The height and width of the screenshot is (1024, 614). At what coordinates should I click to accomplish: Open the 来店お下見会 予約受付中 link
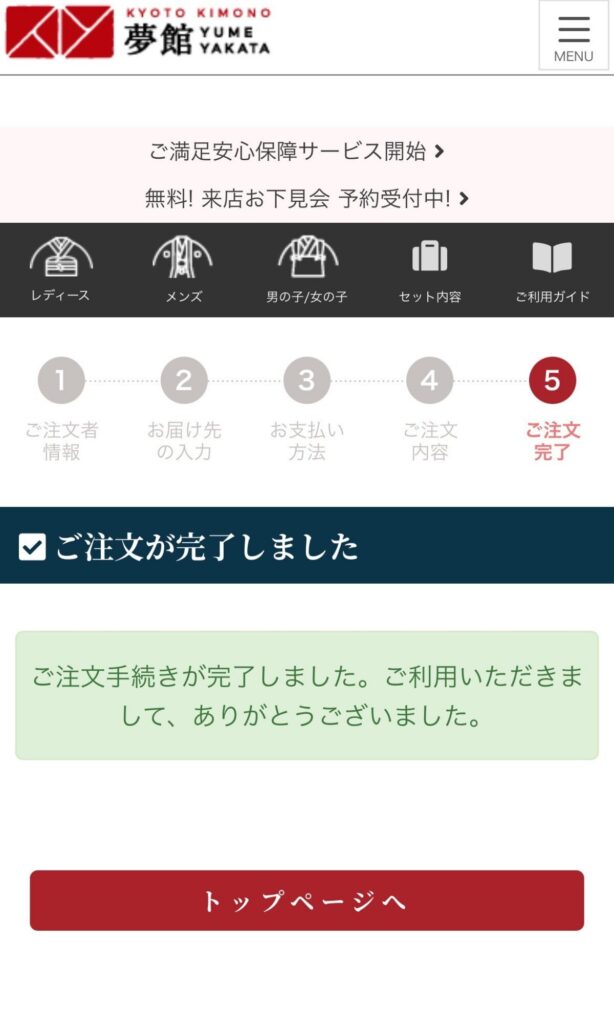(x=307, y=198)
